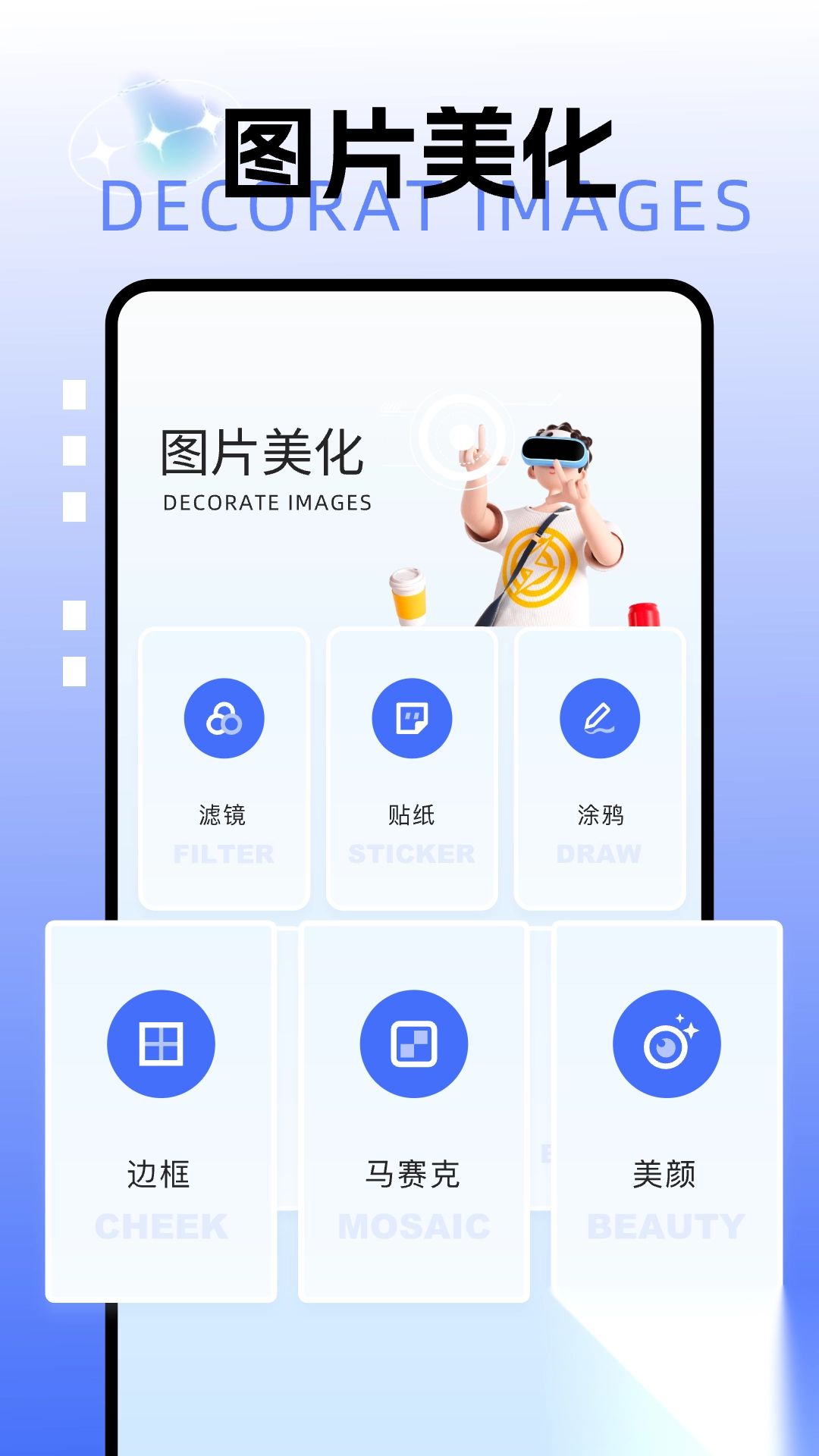Open the Sticker tool icon
The width and height of the screenshot is (819, 1456).
click(x=412, y=718)
